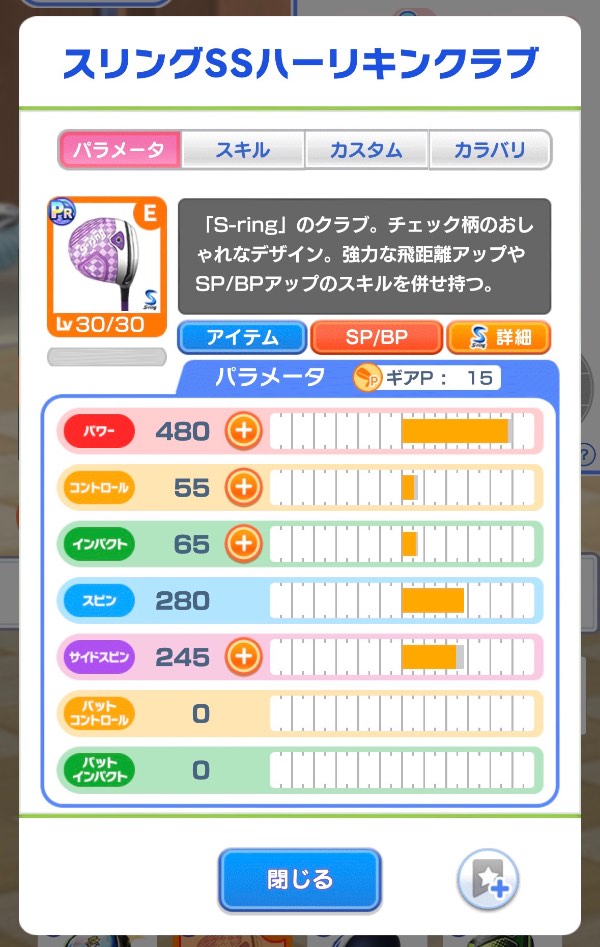Viewport: 600px width, 947px height.
Task: Select the パラメータ tab
Action: (x=120, y=150)
